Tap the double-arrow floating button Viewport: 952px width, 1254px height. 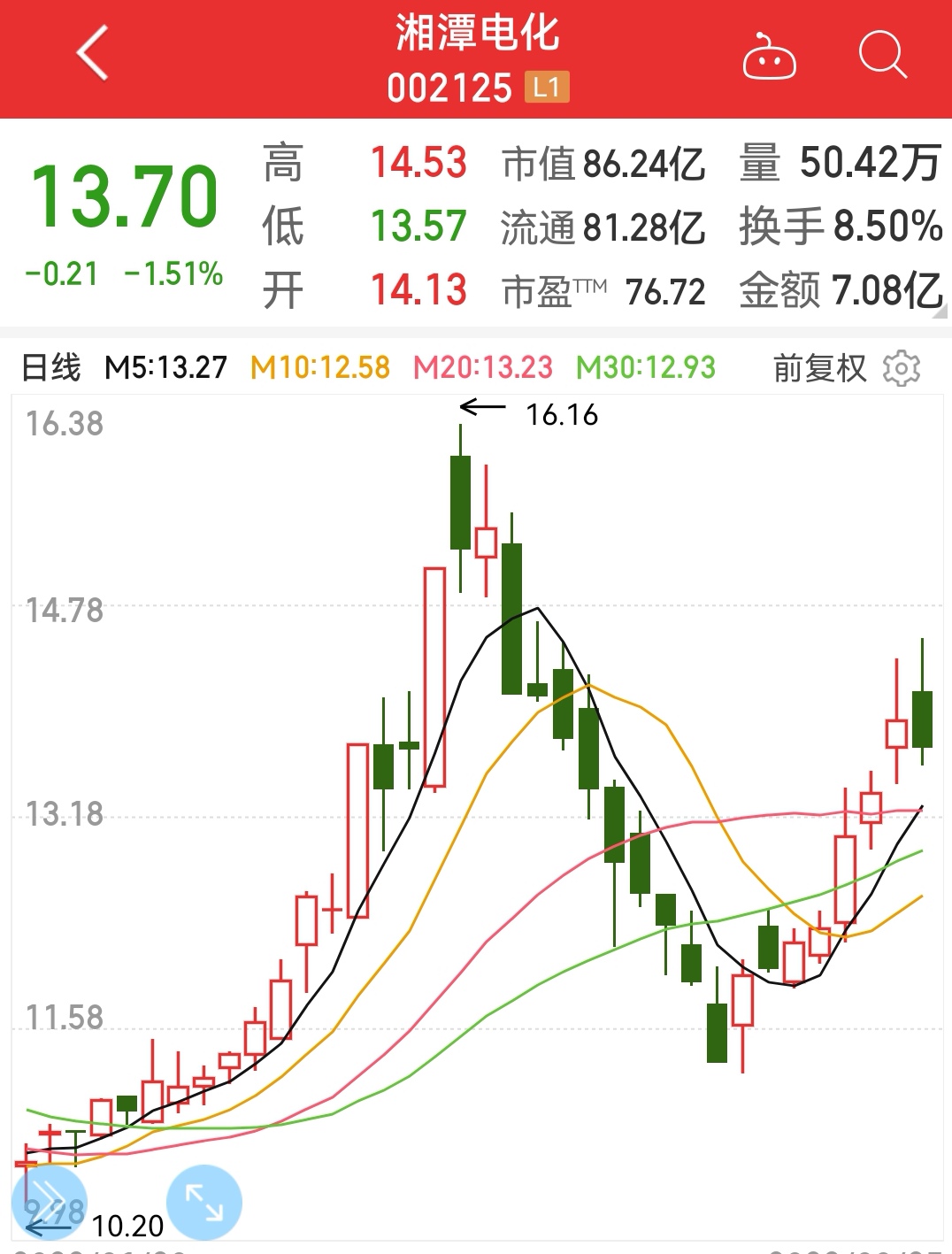tap(50, 1202)
